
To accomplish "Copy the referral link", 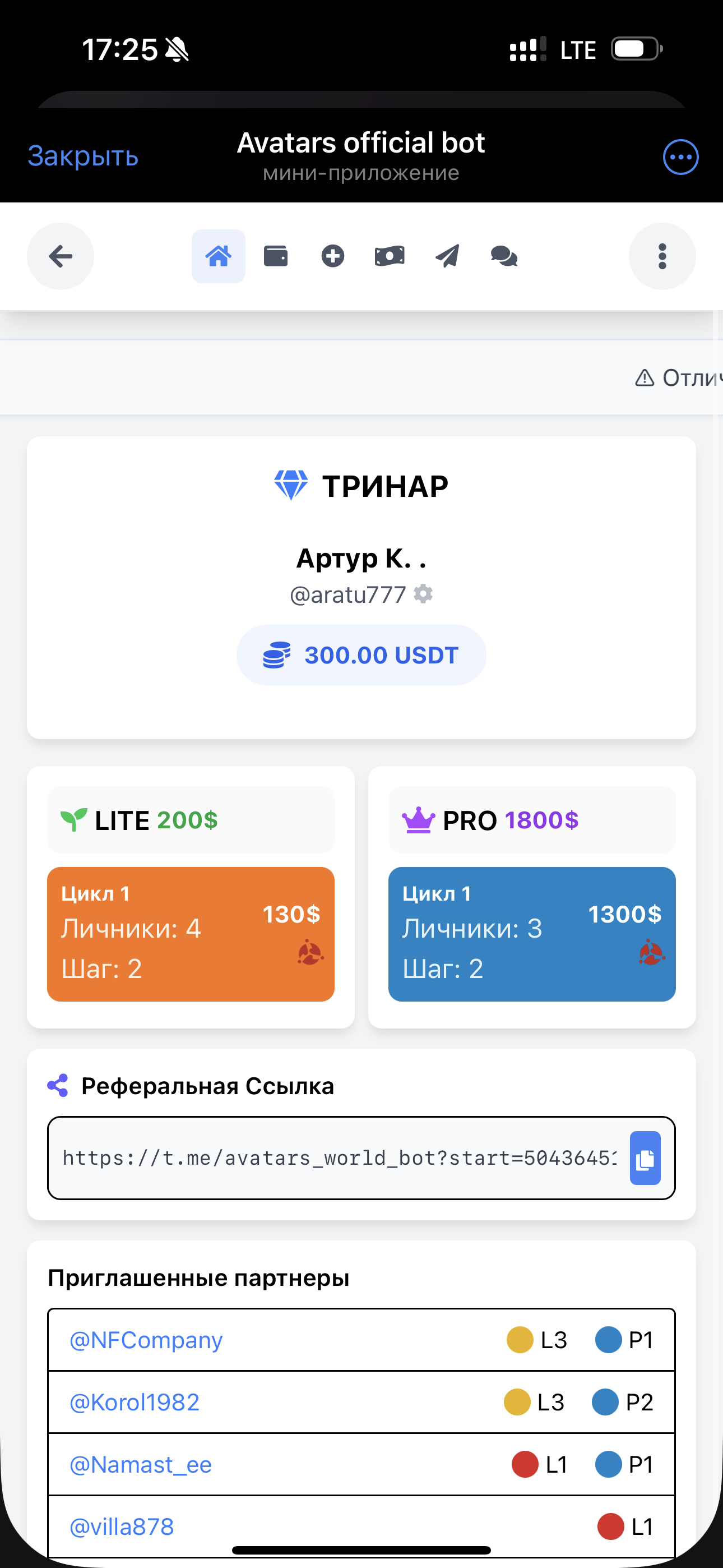I will coord(645,1159).
